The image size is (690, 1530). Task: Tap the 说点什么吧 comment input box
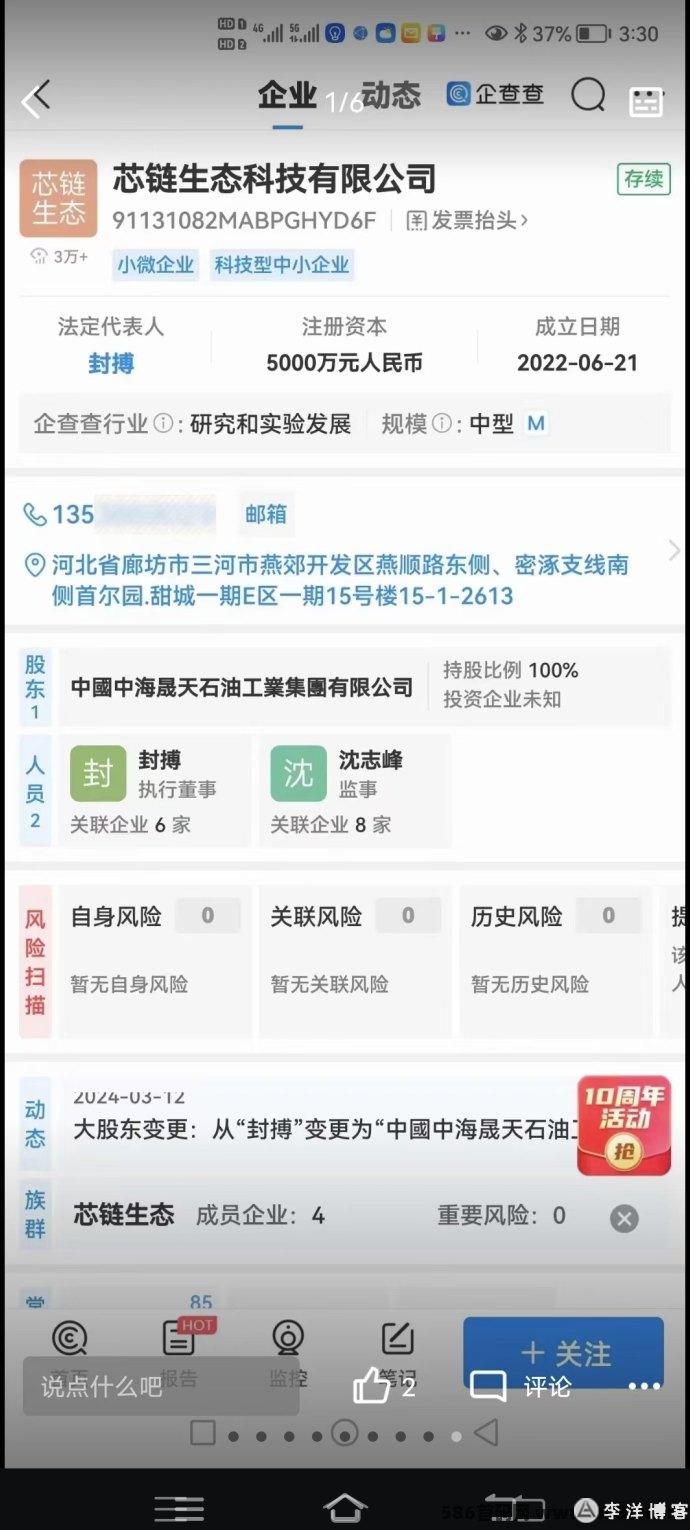161,1386
